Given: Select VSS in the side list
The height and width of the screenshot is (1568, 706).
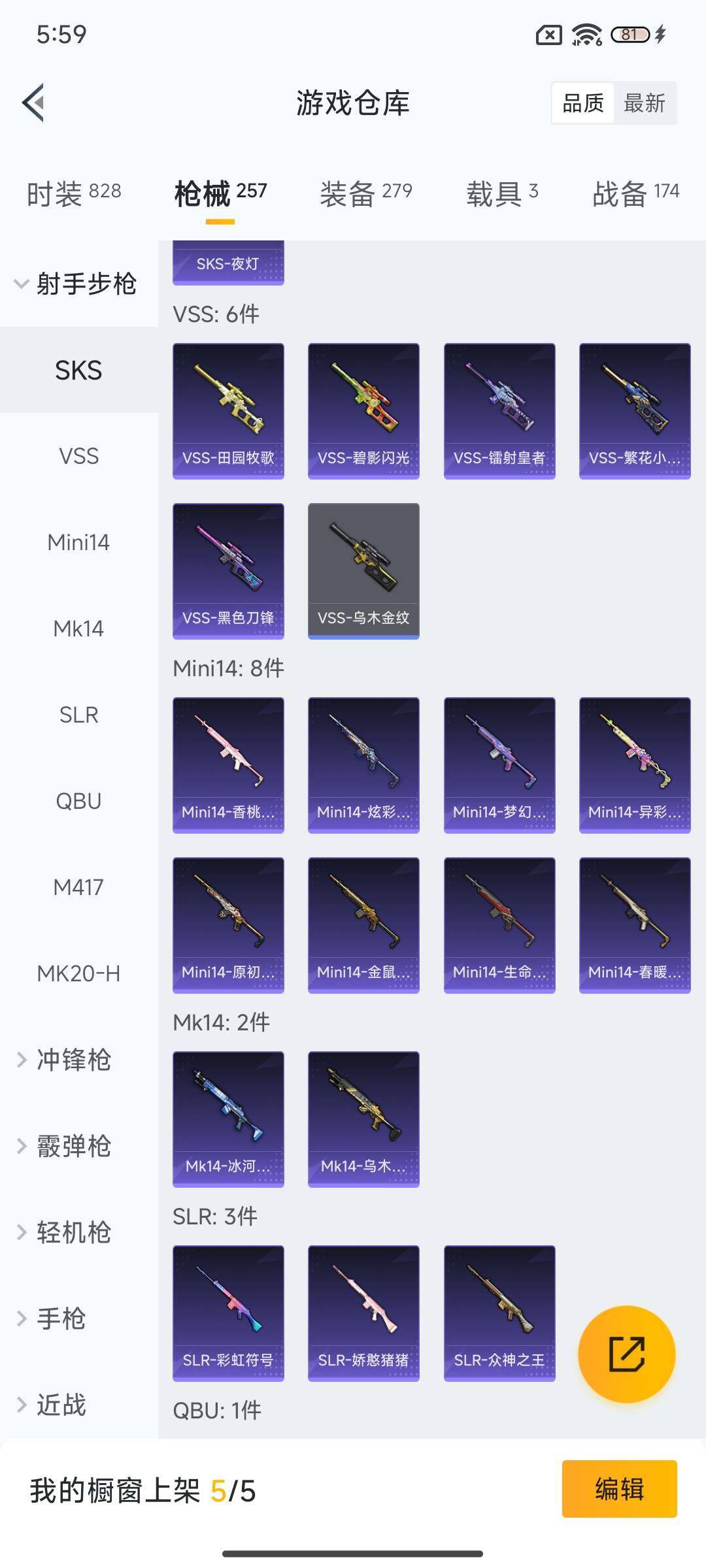Looking at the screenshot, I should [x=78, y=456].
